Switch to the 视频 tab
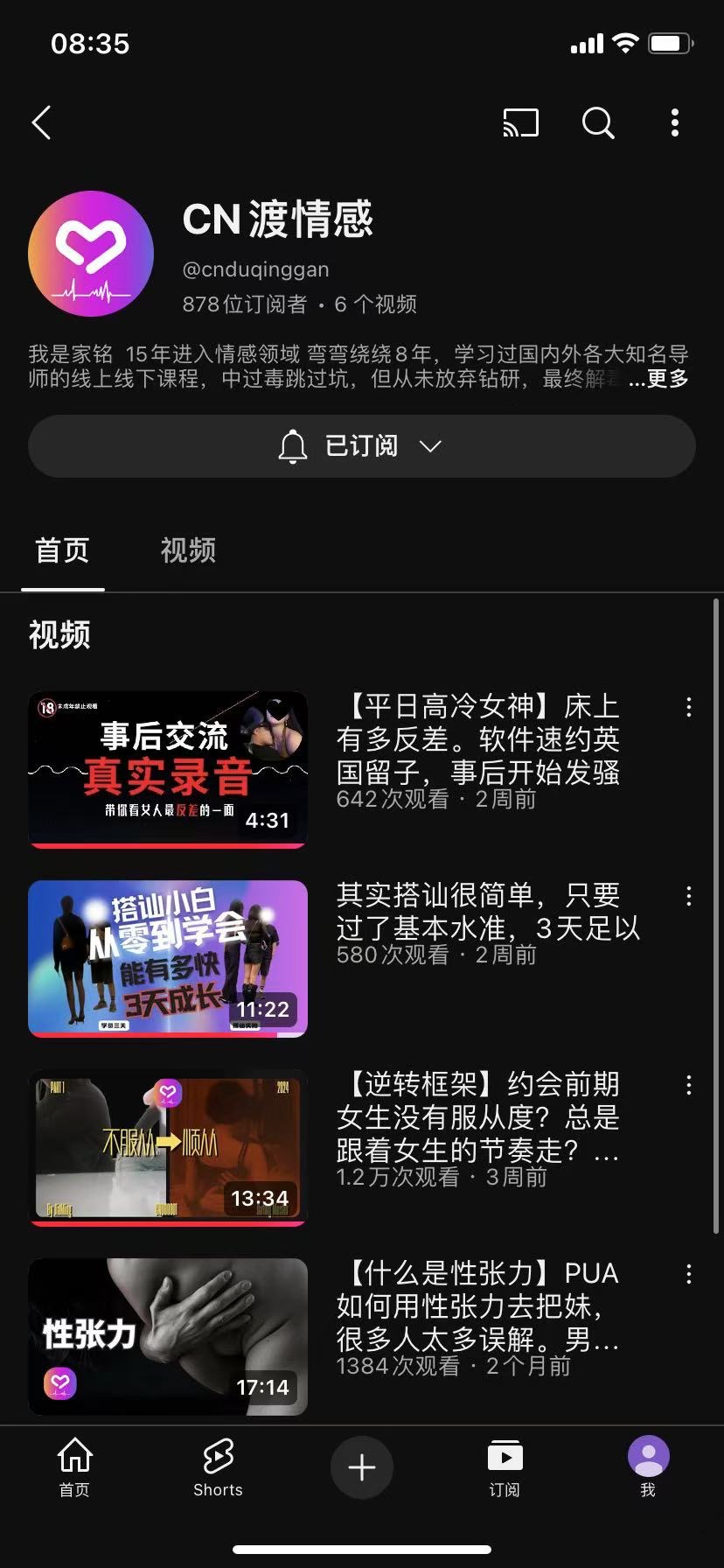 coord(188,550)
